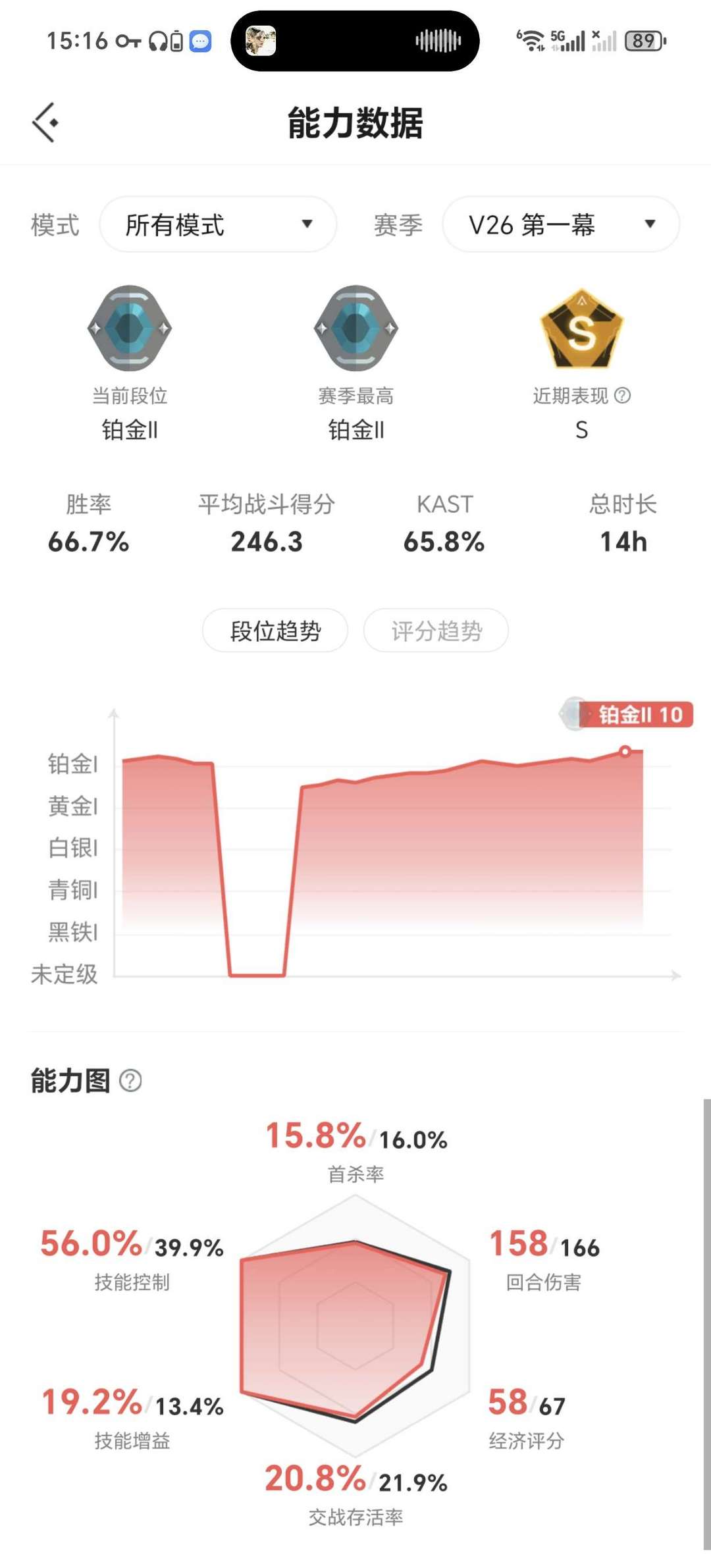Image resolution: width=711 pixels, height=1568 pixels.
Task: Tap the gold S recent performance badge
Action: pyautogui.click(x=582, y=330)
